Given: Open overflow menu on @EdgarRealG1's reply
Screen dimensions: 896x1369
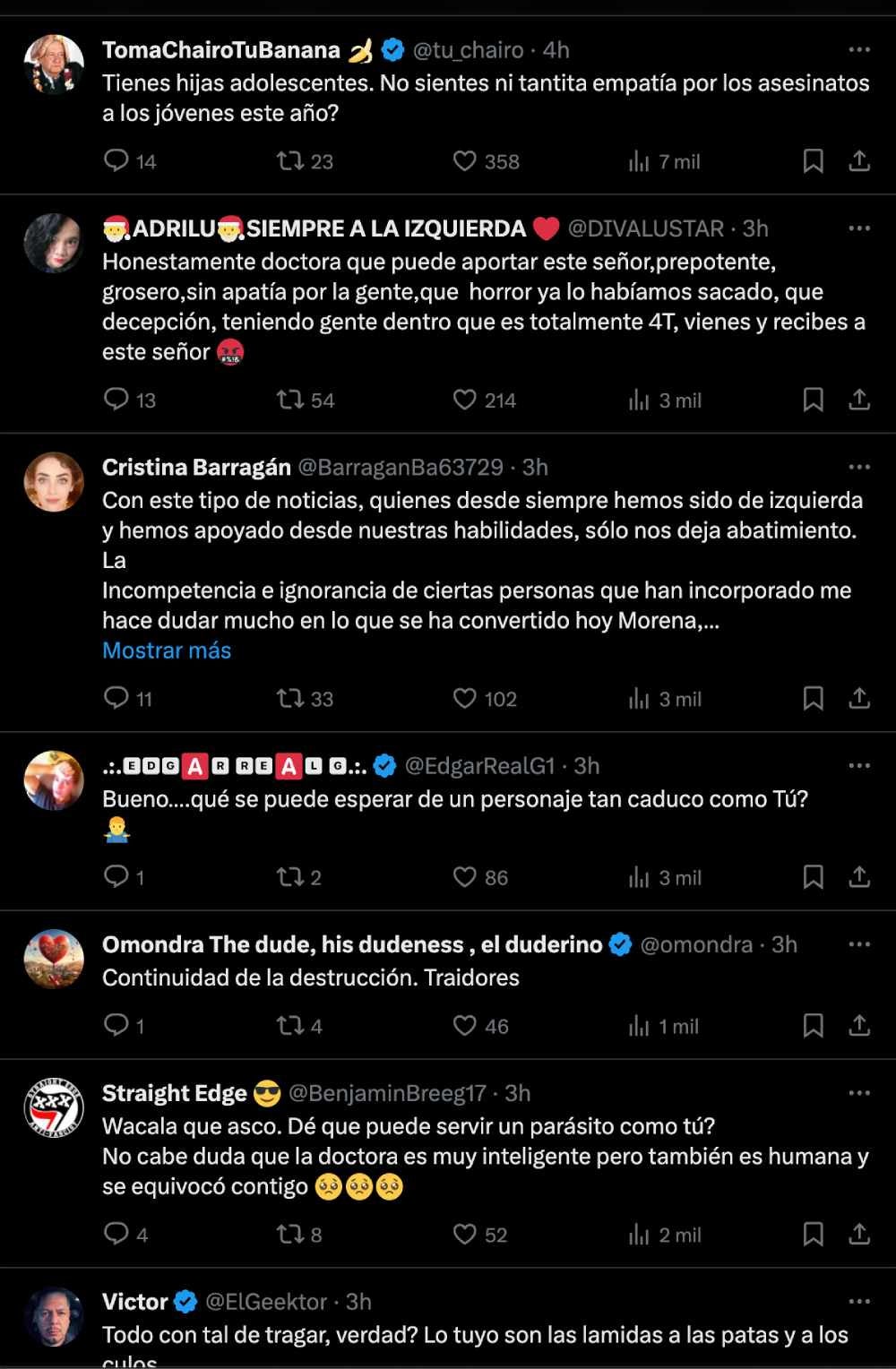Looking at the screenshot, I should tap(858, 766).
